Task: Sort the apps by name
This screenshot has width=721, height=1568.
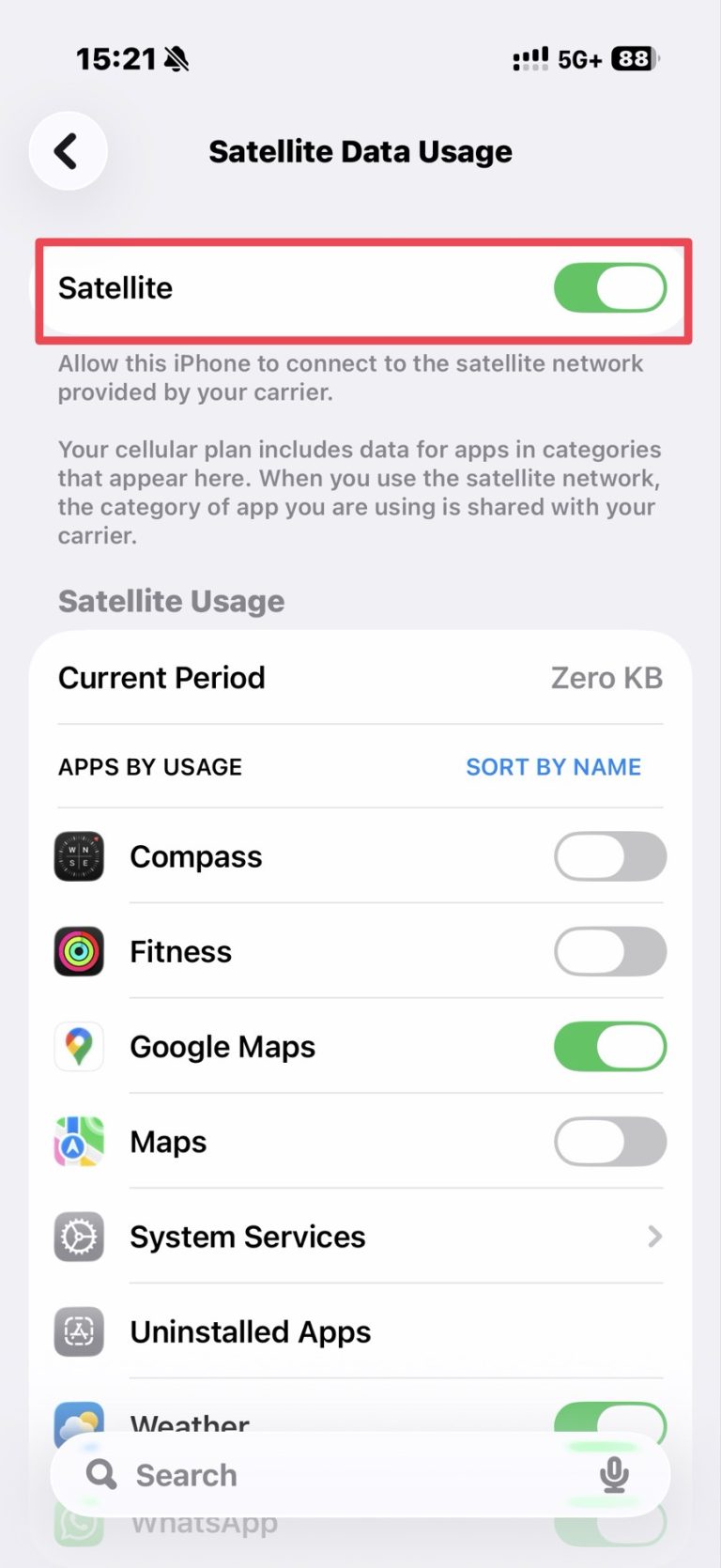Action: pos(553,767)
